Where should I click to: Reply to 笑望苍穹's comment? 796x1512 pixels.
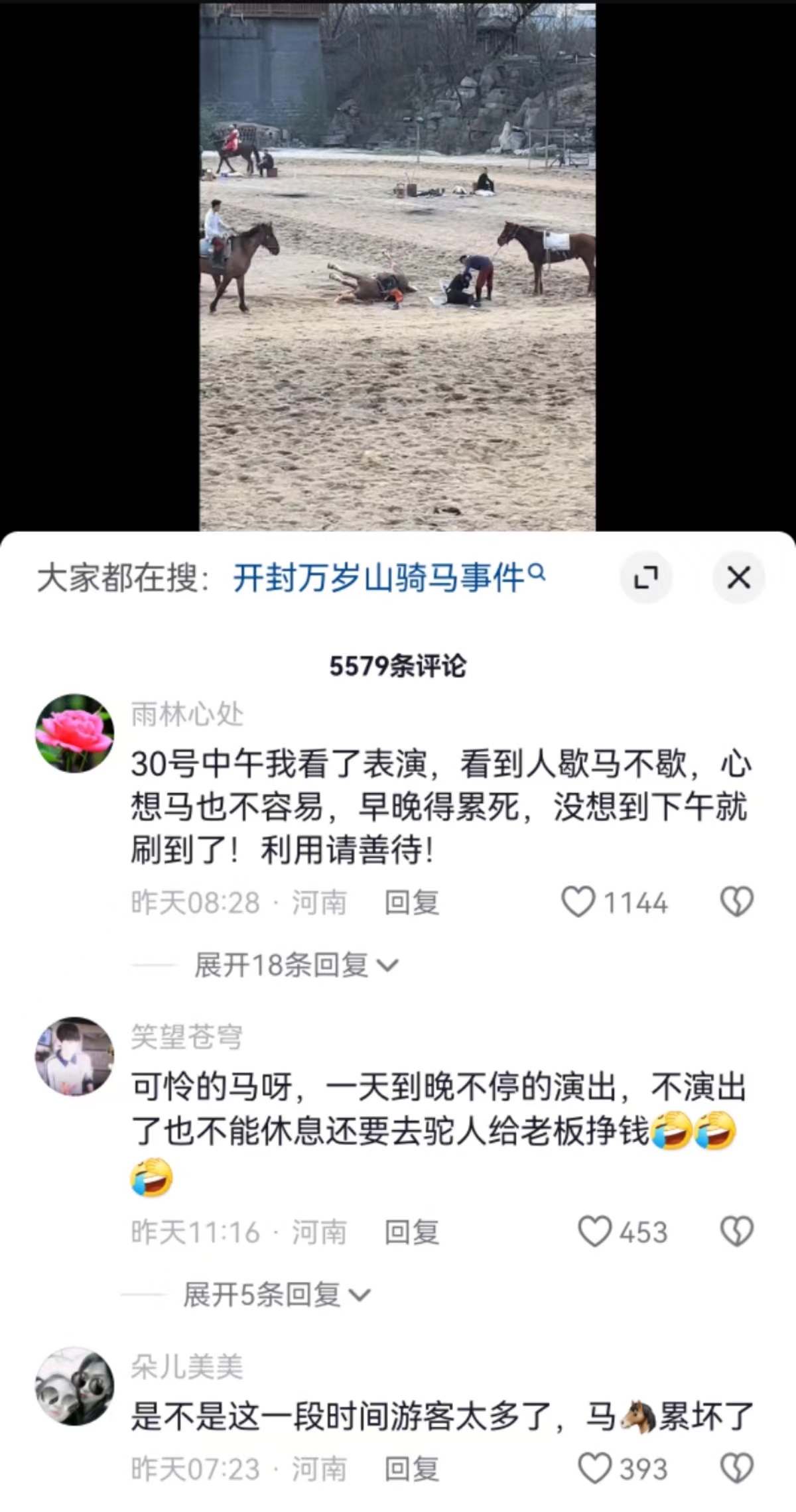click(412, 1232)
